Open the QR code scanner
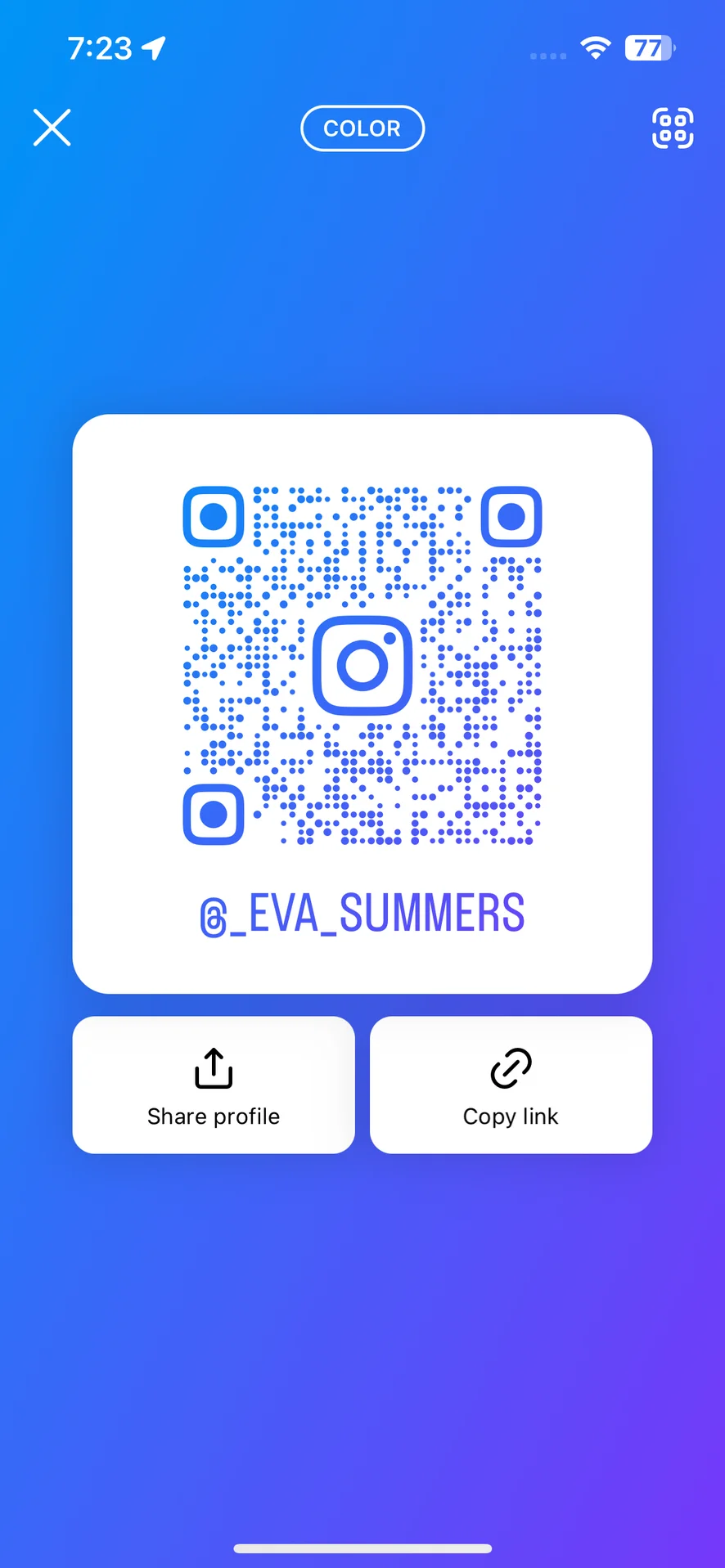 point(673,128)
